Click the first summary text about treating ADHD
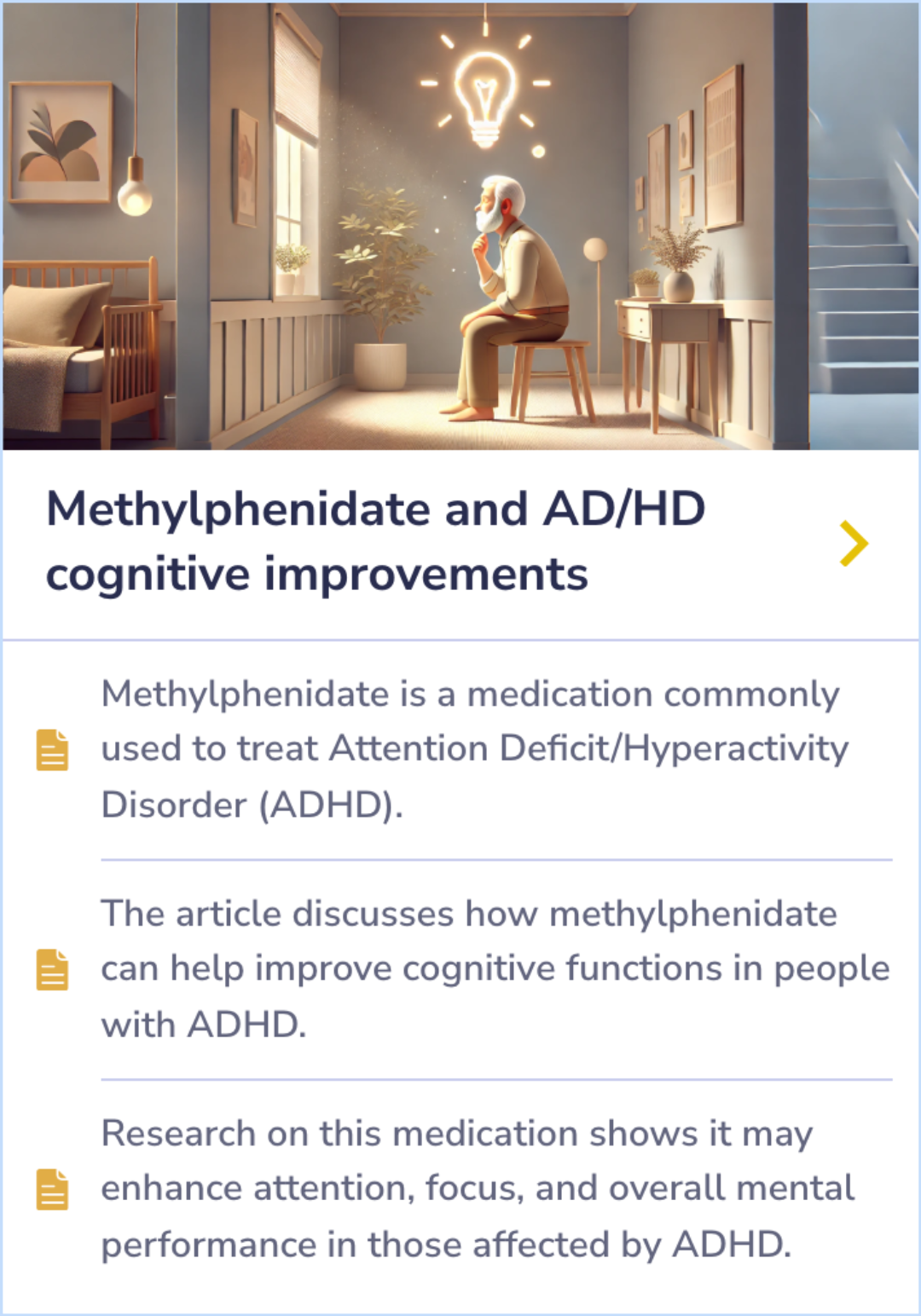921x1316 pixels. click(473, 748)
